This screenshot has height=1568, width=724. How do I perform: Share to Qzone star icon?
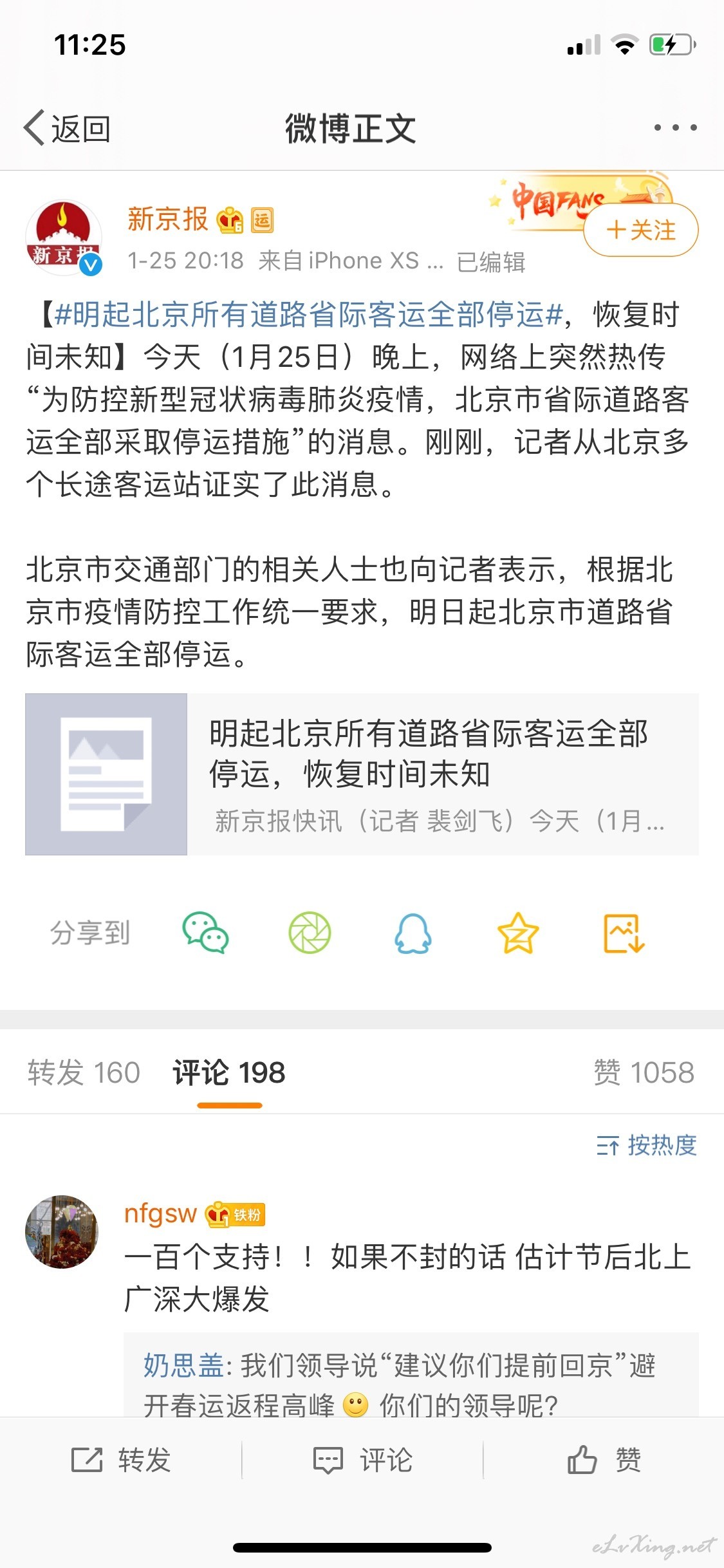click(518, 933)
